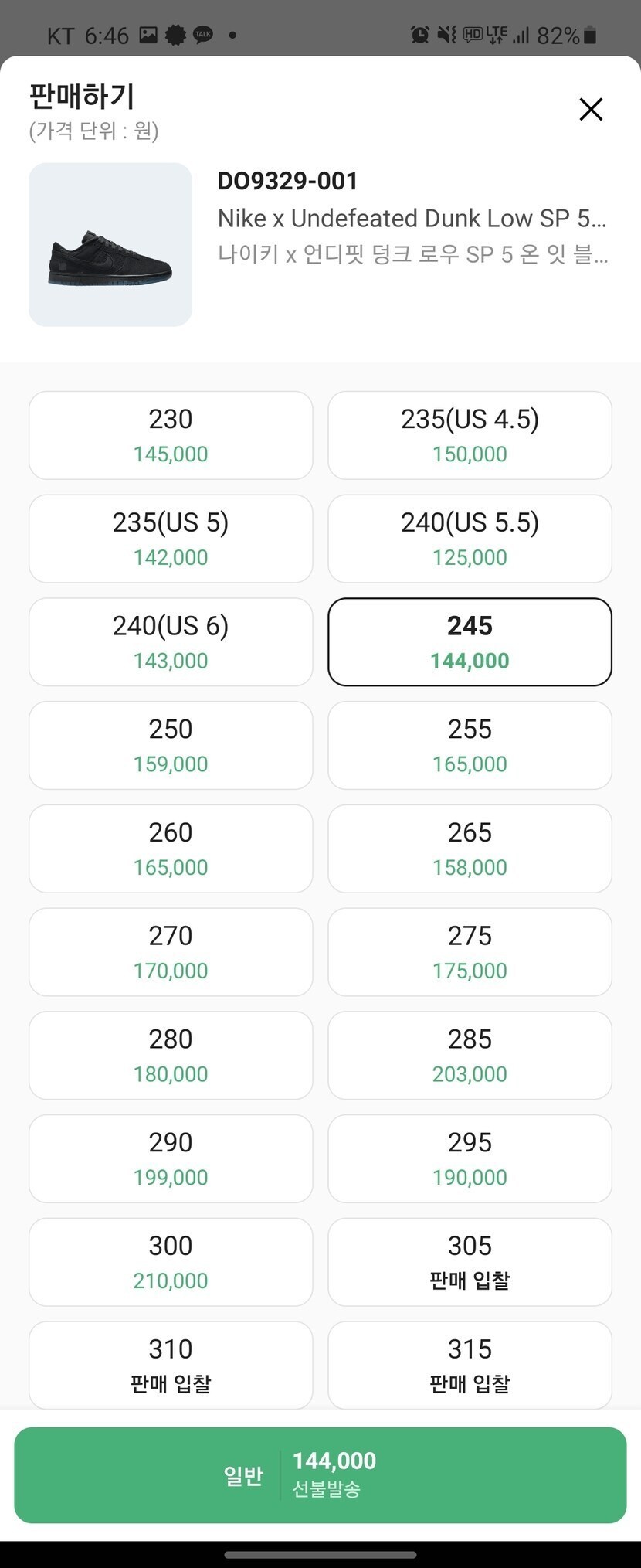Select size 295 priced 190,000
Viewport: 641px width, 1568px height.
click(x=470, y=1159)
